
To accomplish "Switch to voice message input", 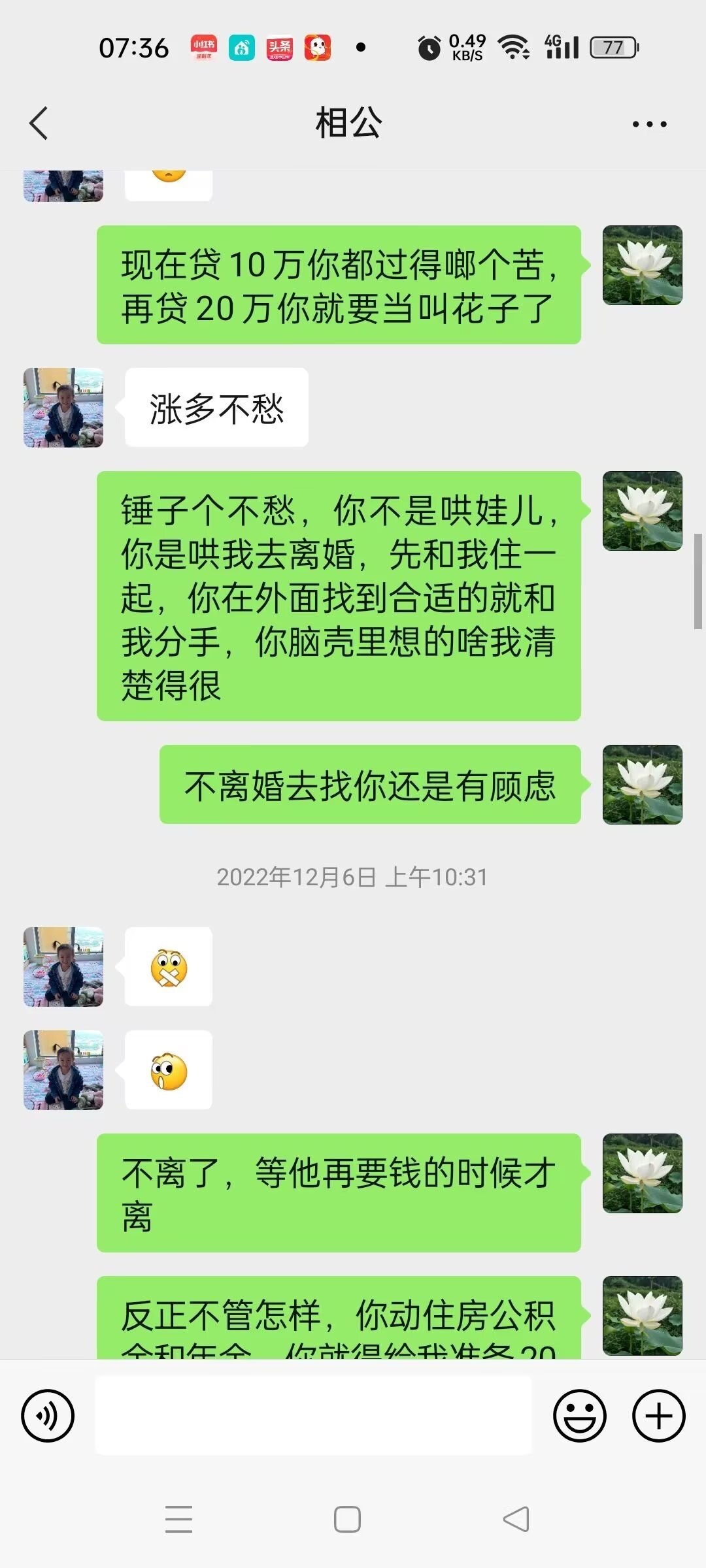I will [x=48, y=1416].
